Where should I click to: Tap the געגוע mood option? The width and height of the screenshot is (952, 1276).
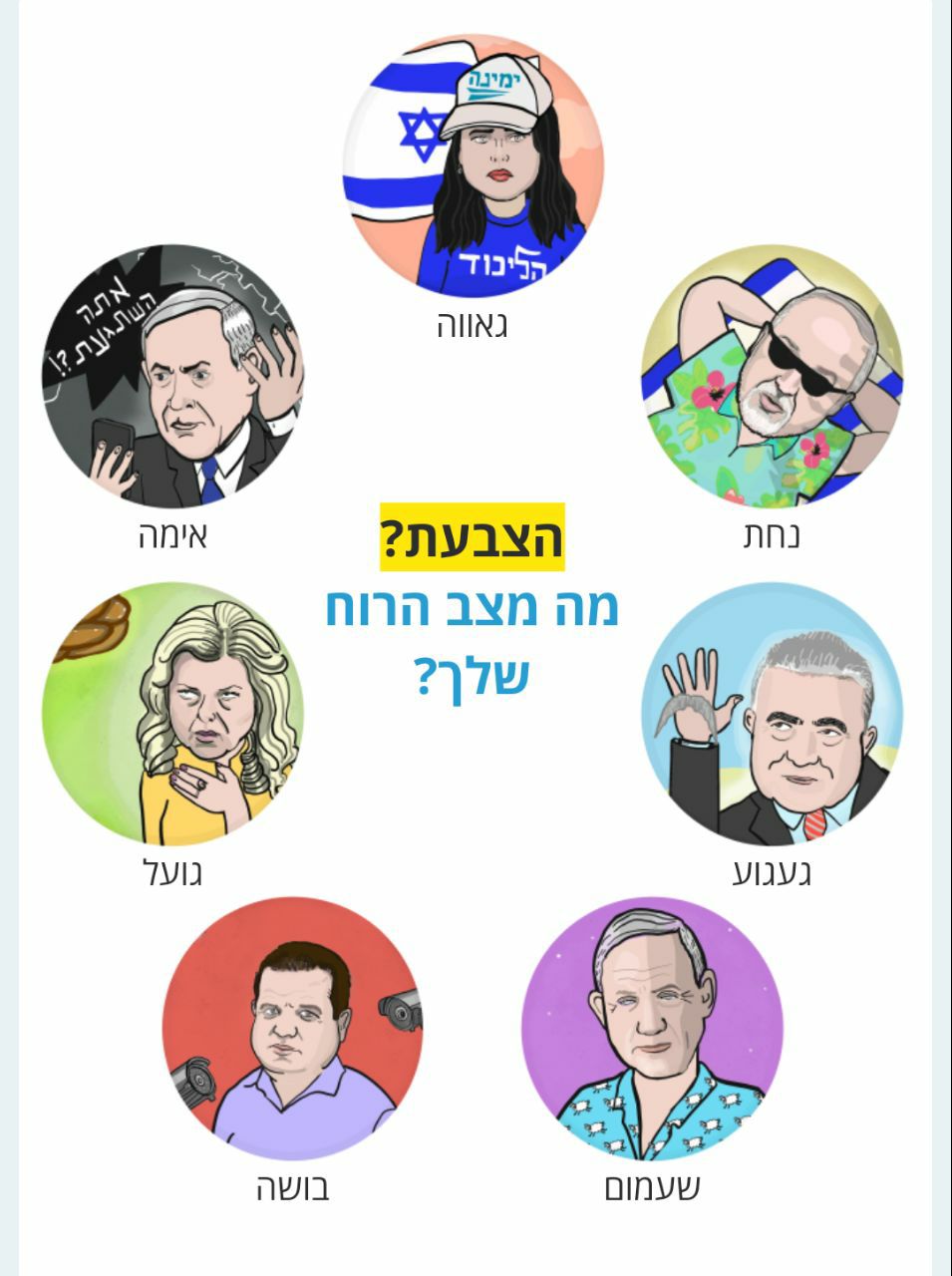[x=772, y=715]
